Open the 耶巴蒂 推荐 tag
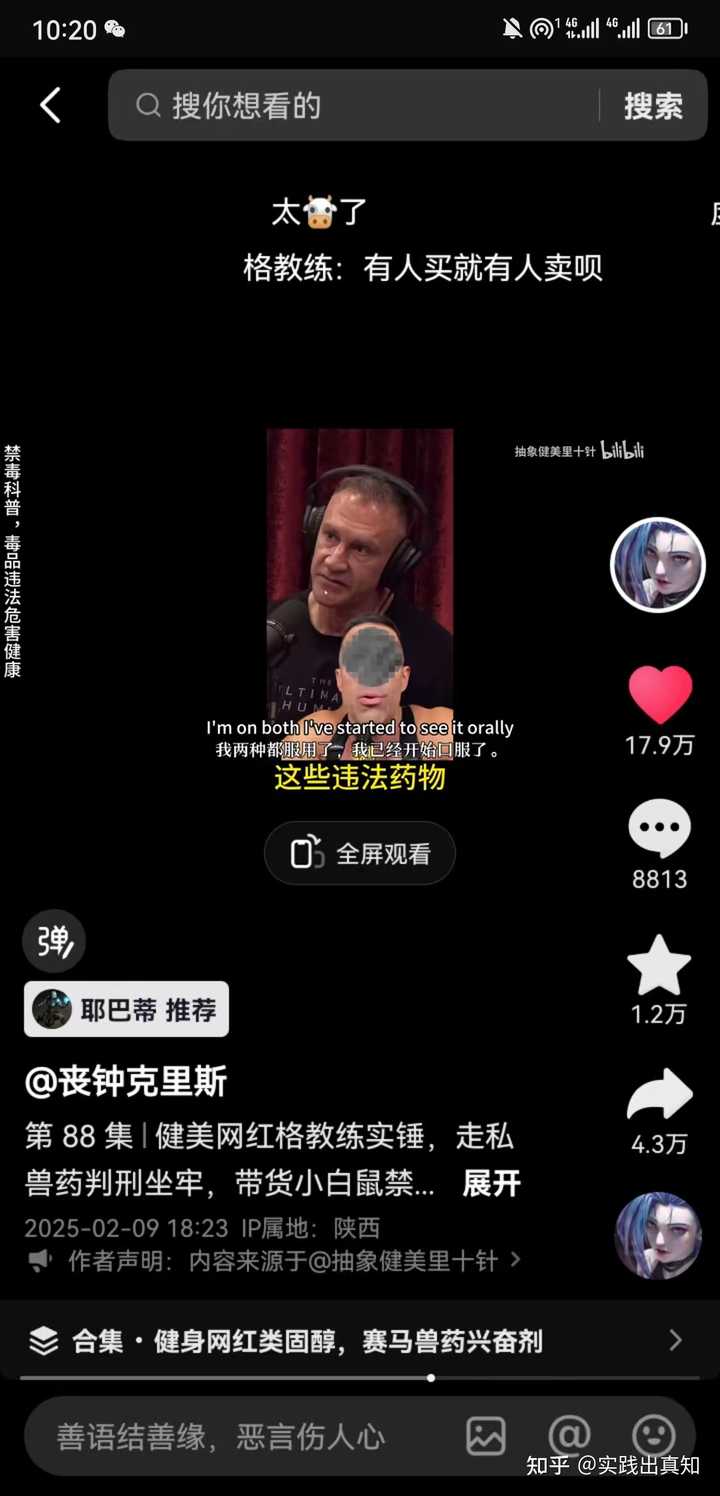 click(127, 1009)
